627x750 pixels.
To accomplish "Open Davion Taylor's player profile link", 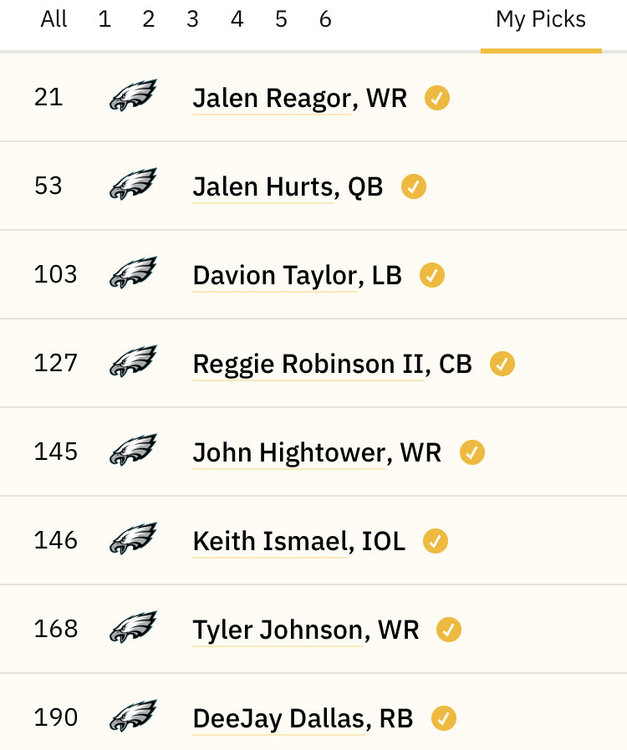I will point(275,276).
